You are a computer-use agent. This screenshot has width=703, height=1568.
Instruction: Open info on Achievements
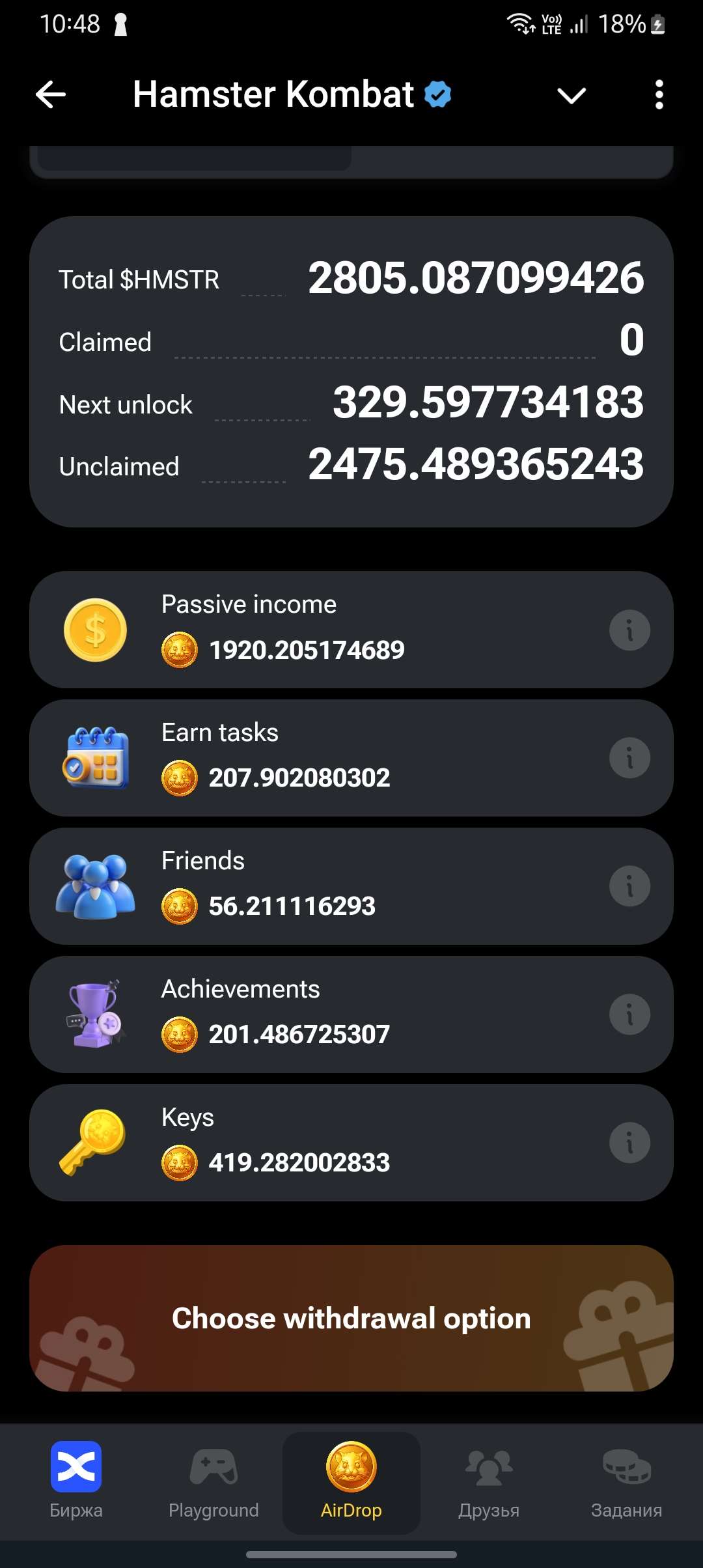[x=629, y=1015]
